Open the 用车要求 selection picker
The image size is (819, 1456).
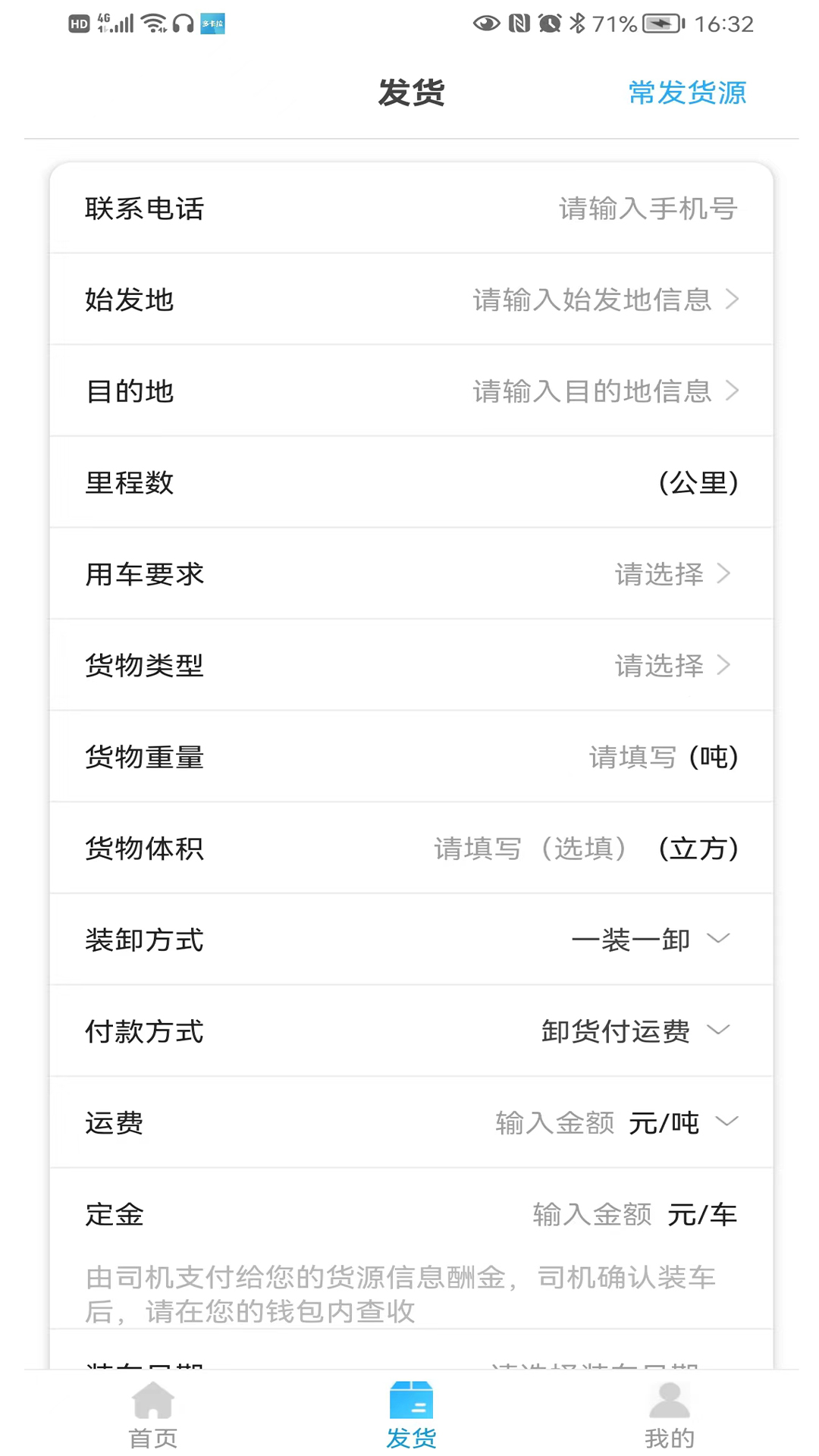[657, 574]
